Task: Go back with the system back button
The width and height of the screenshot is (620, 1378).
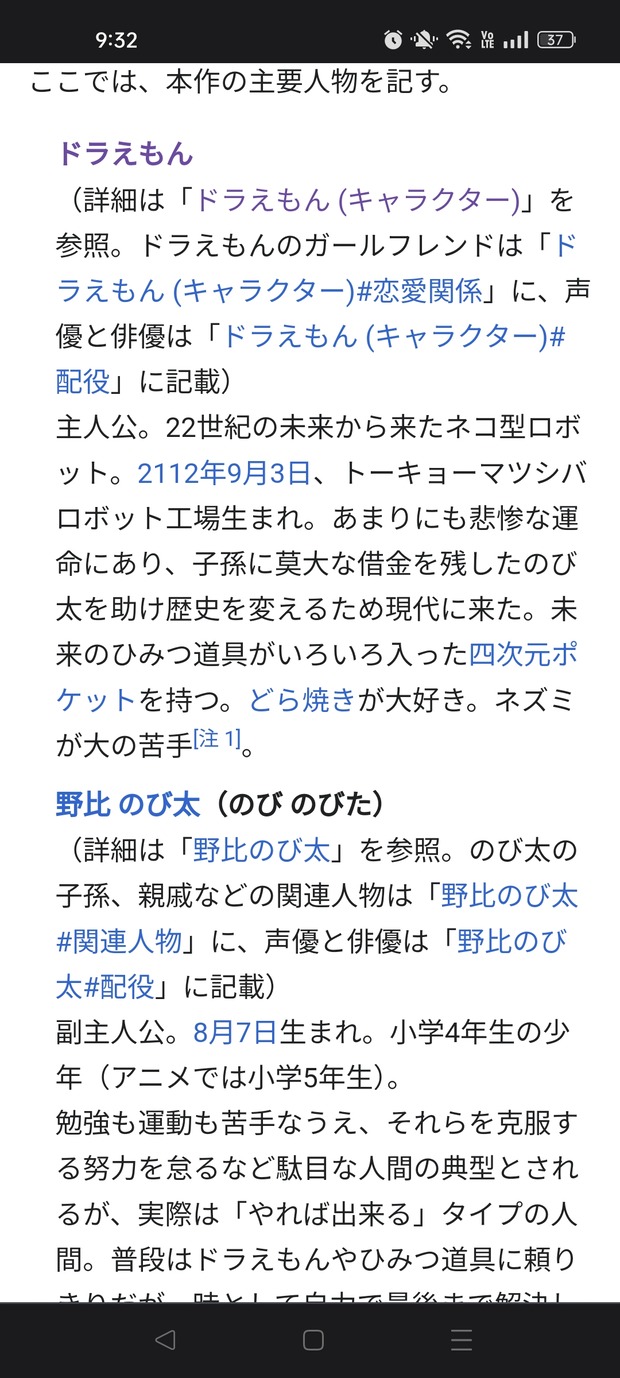Action: [165, 1340]
